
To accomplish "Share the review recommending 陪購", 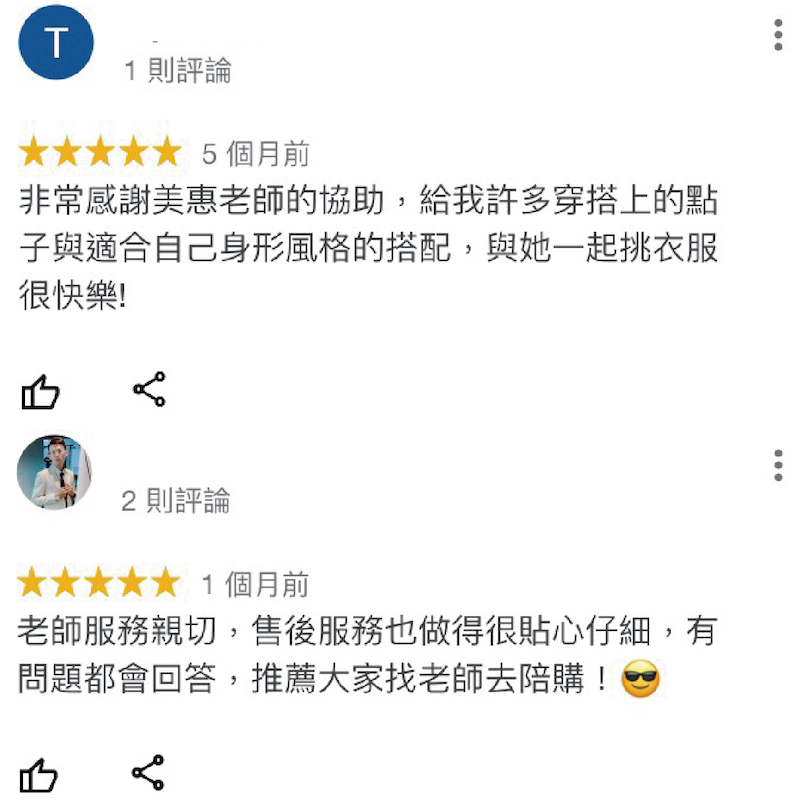I will 148,772.
